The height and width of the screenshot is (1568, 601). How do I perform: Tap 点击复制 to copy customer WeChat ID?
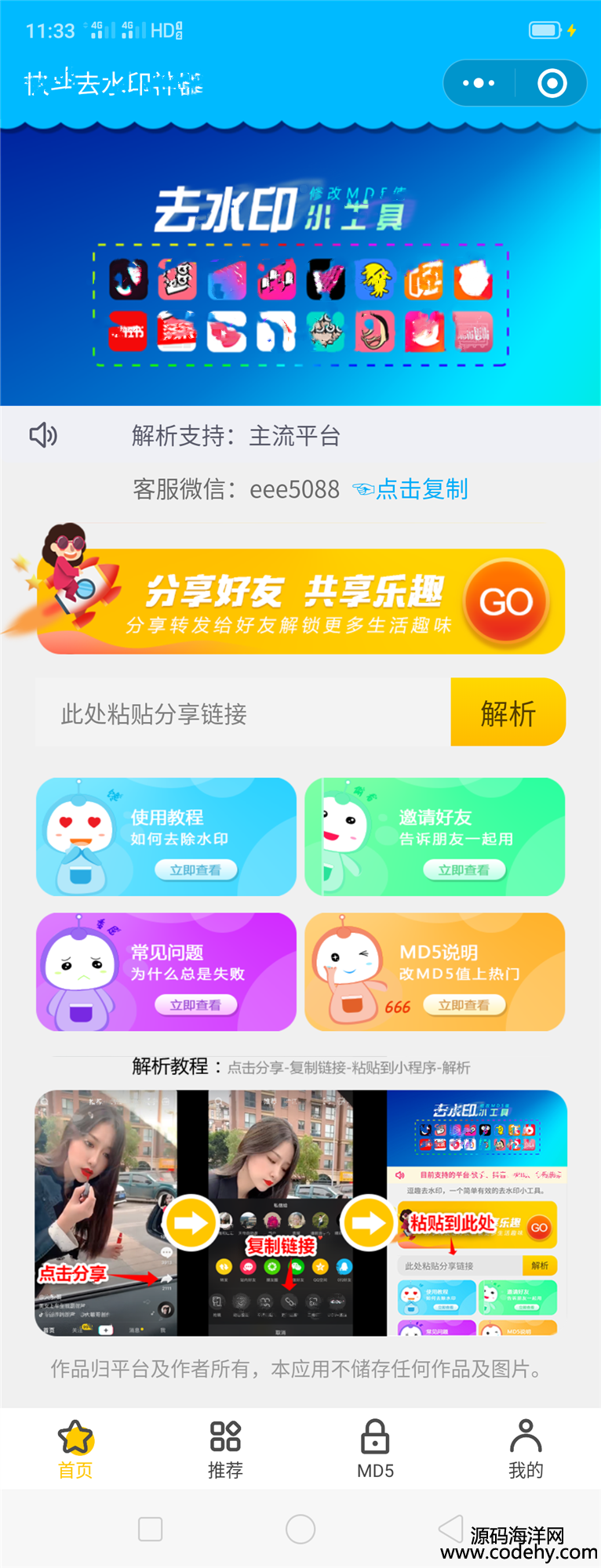[421, 489]
